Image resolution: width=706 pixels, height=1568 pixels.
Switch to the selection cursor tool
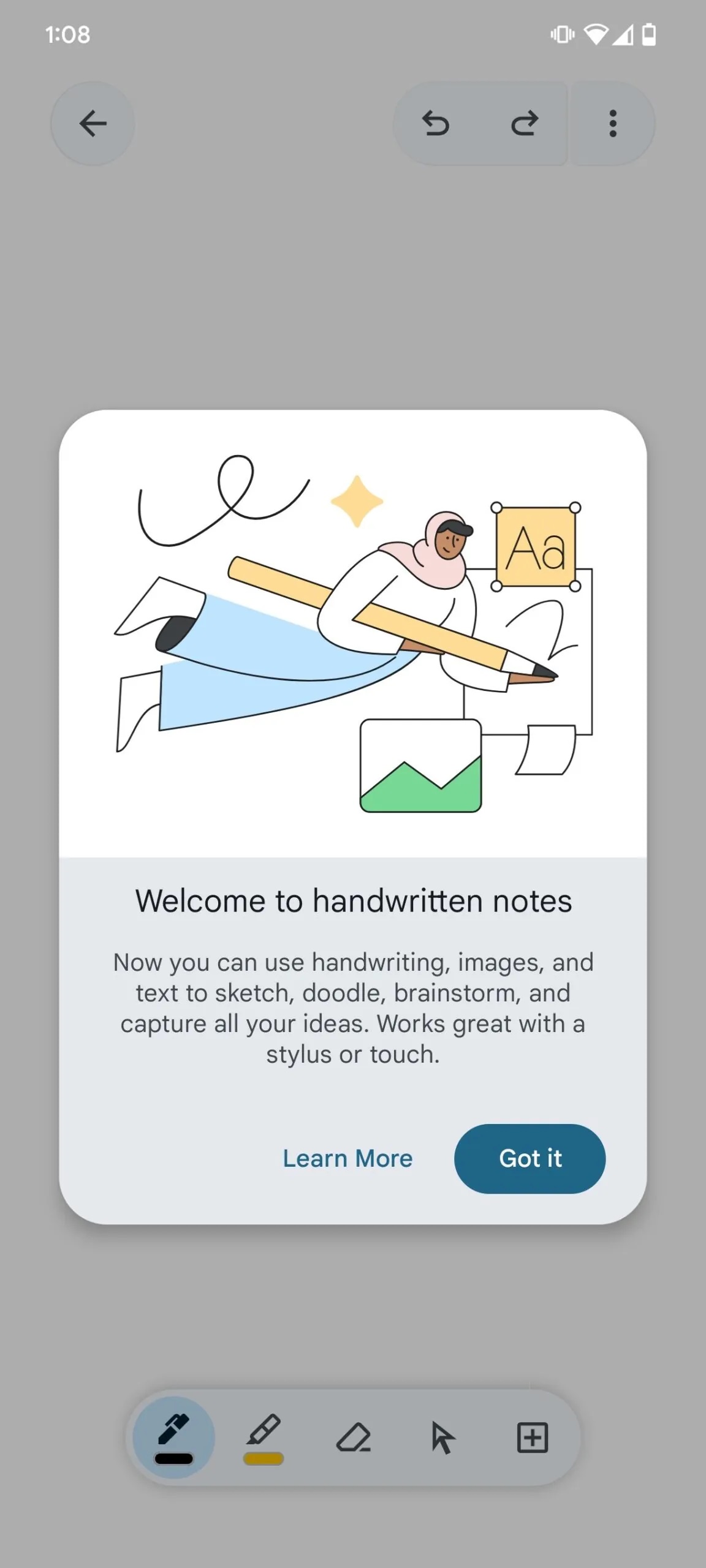click(x=442, y=1437)
